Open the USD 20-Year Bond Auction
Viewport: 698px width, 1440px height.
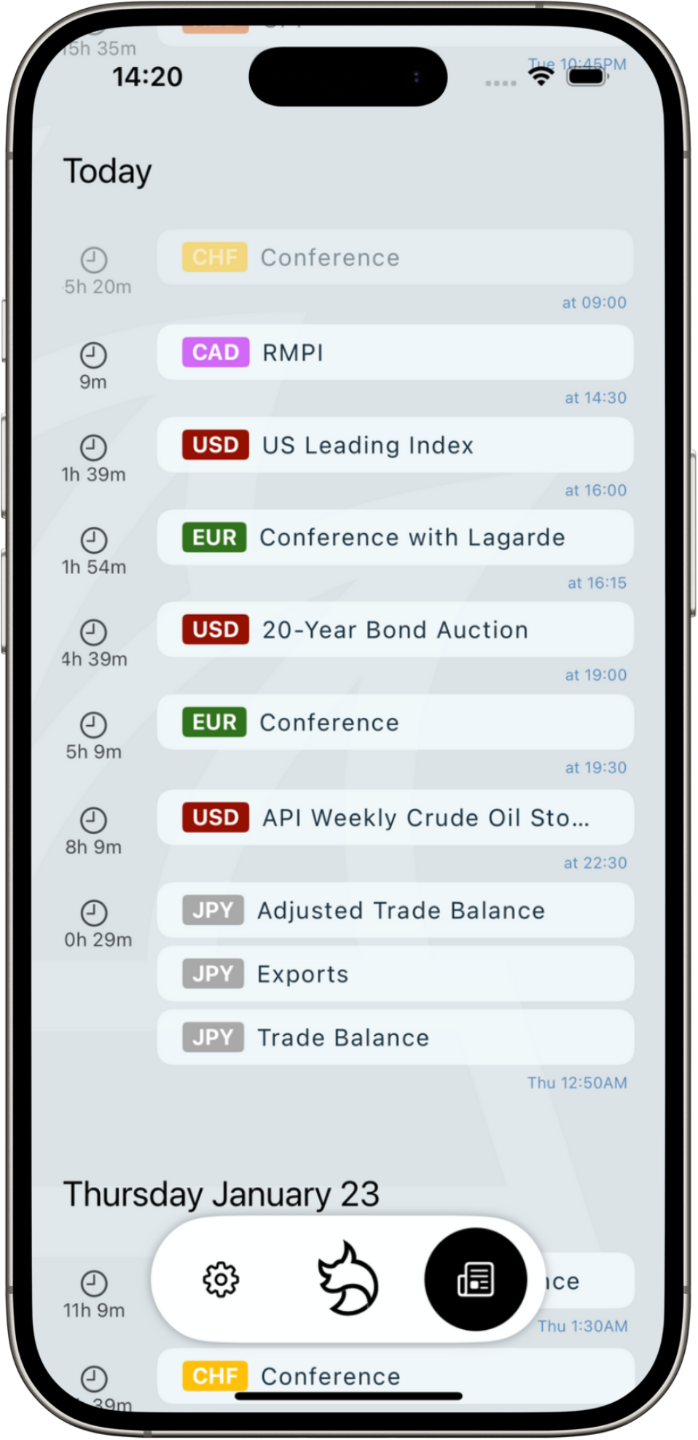(395, 630)
